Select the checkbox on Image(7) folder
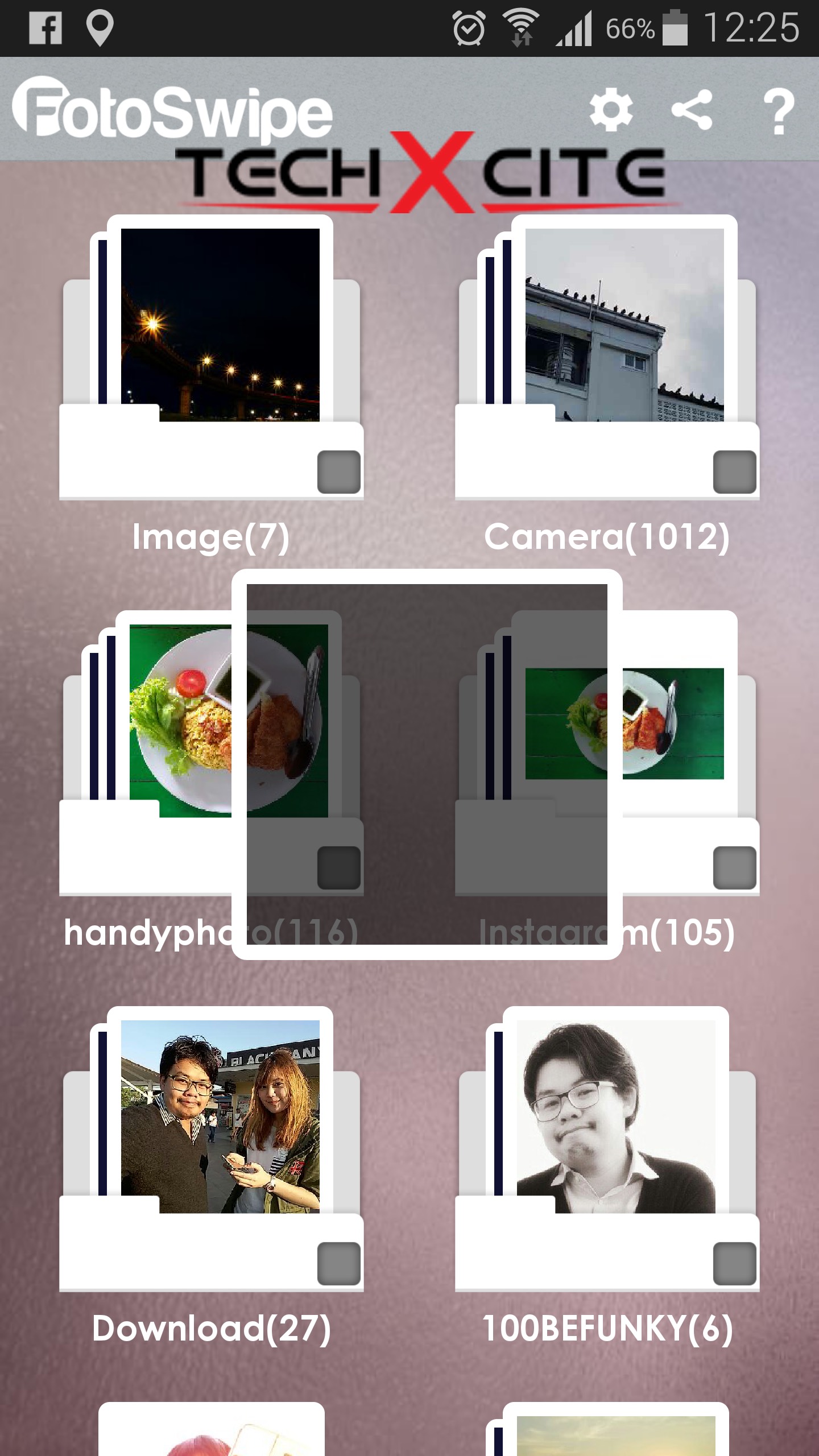The height and width of the screenshot is (1456, 819). (x=338, y=472)
